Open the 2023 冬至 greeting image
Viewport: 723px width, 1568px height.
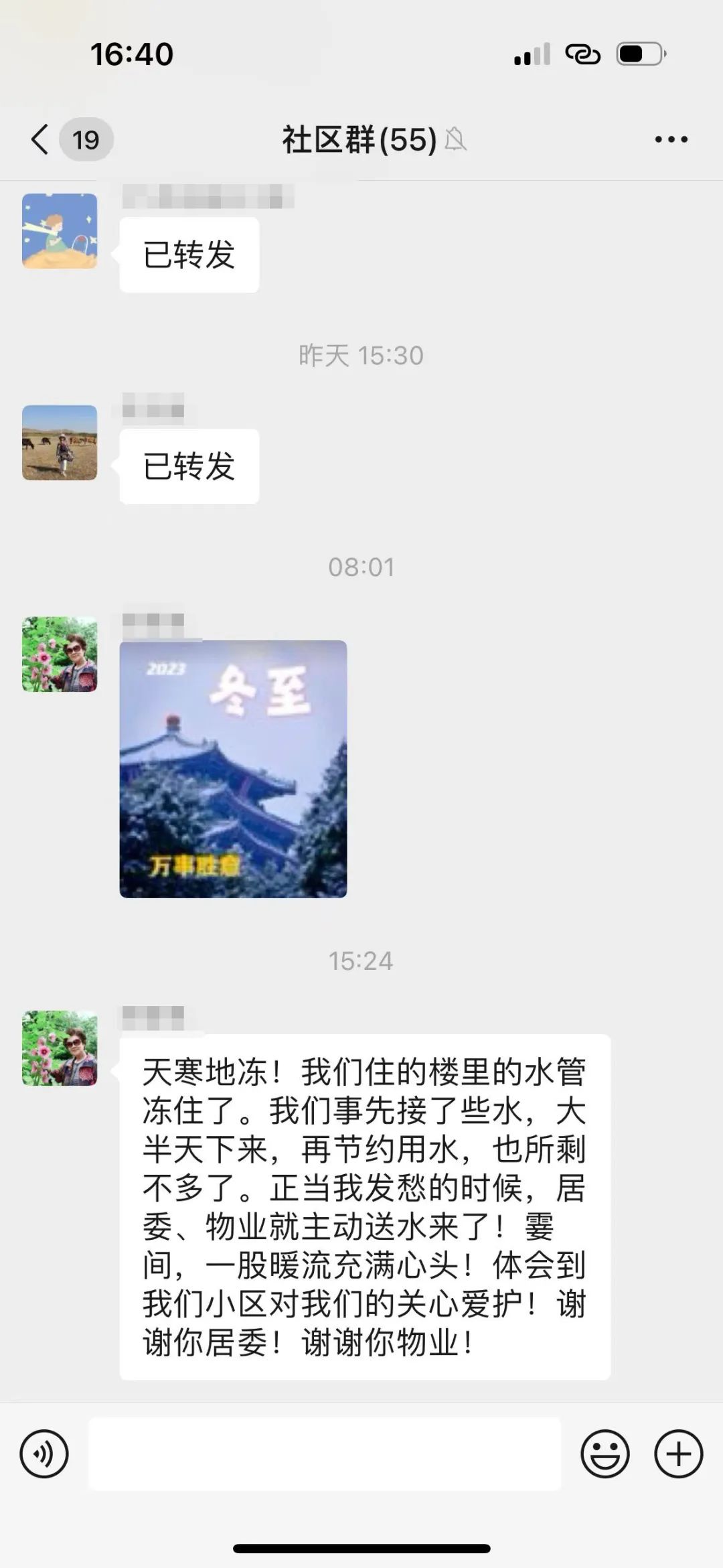232,769
